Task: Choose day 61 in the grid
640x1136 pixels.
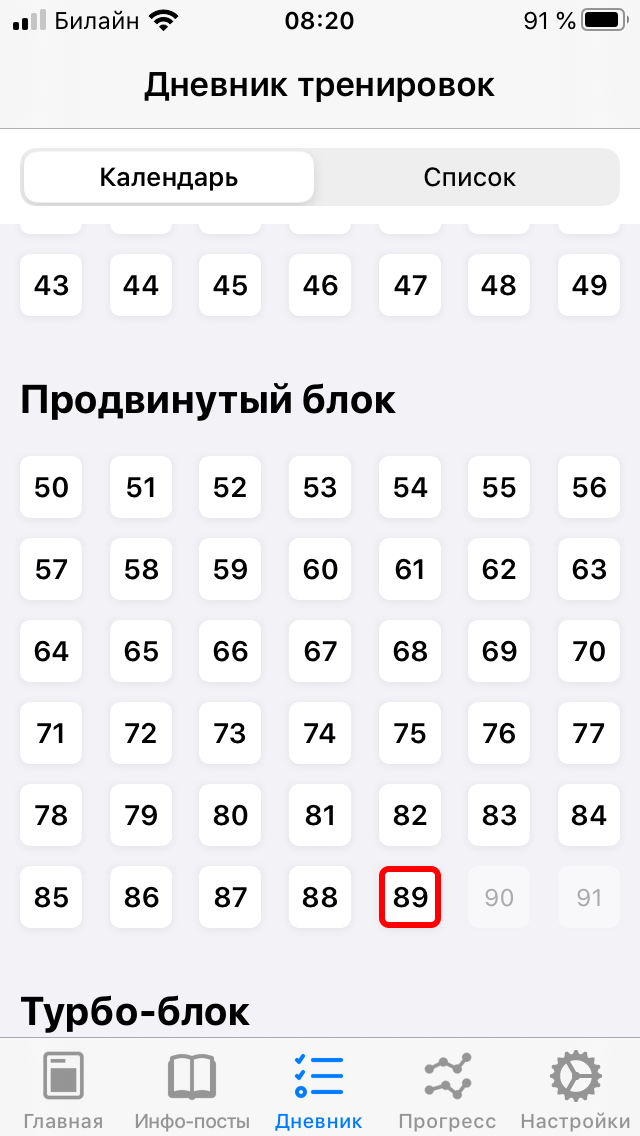Action: click(x=410, y=569)
